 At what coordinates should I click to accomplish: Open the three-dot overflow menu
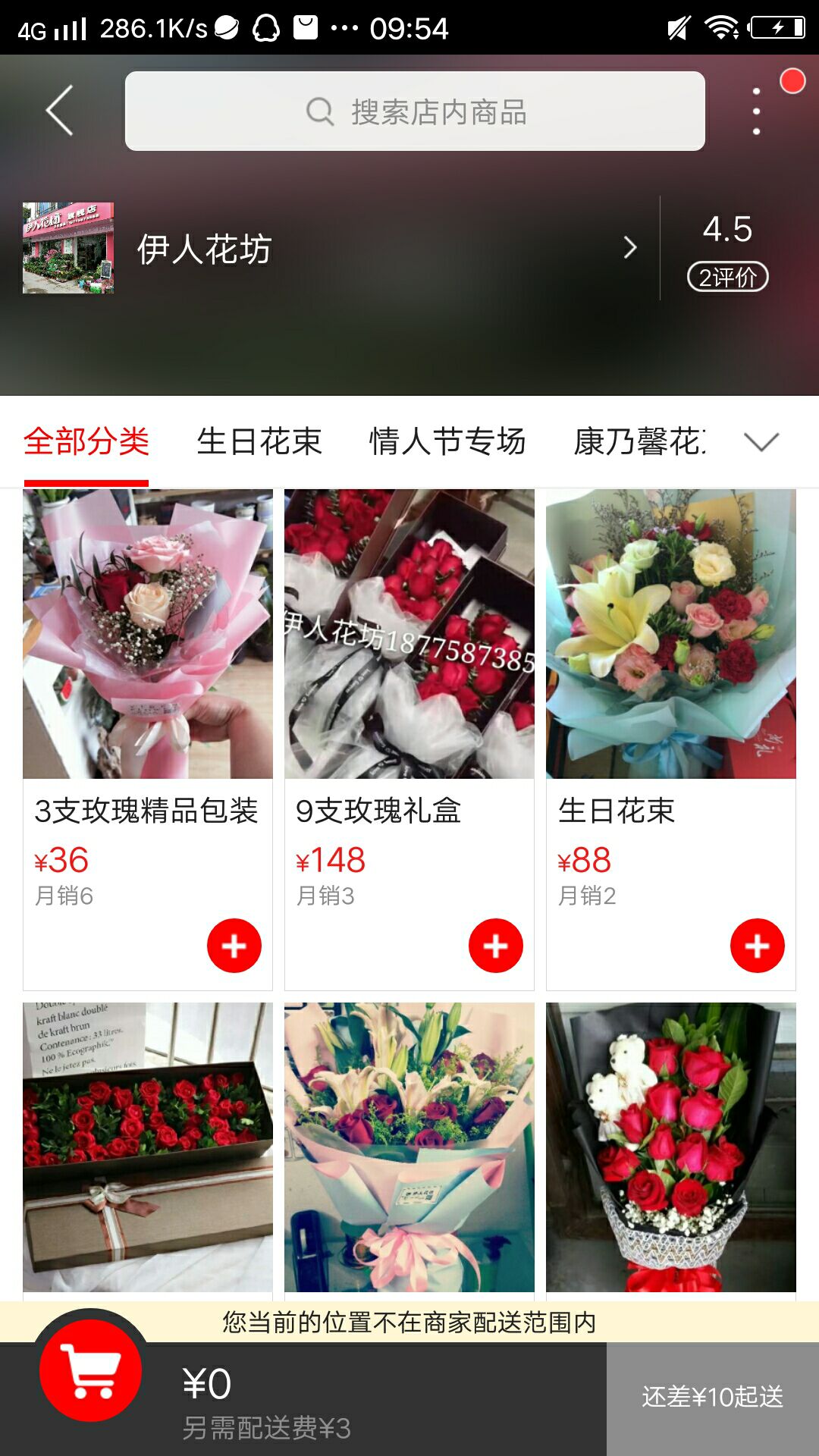[x=755, y=111]
